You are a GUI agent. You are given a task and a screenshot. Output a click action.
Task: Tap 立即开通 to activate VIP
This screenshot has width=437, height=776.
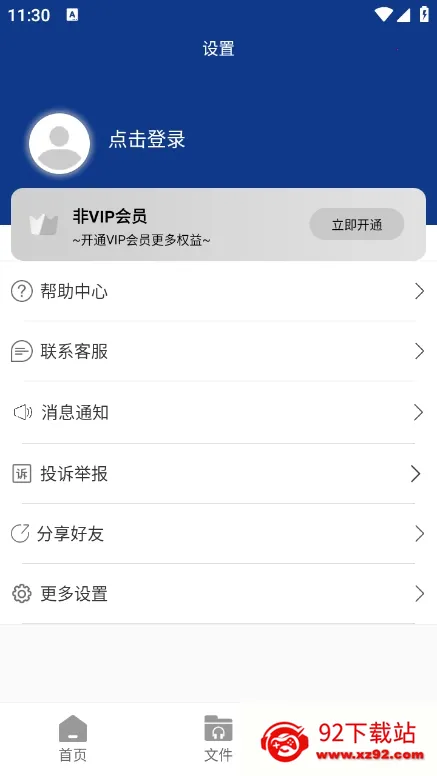357,224
